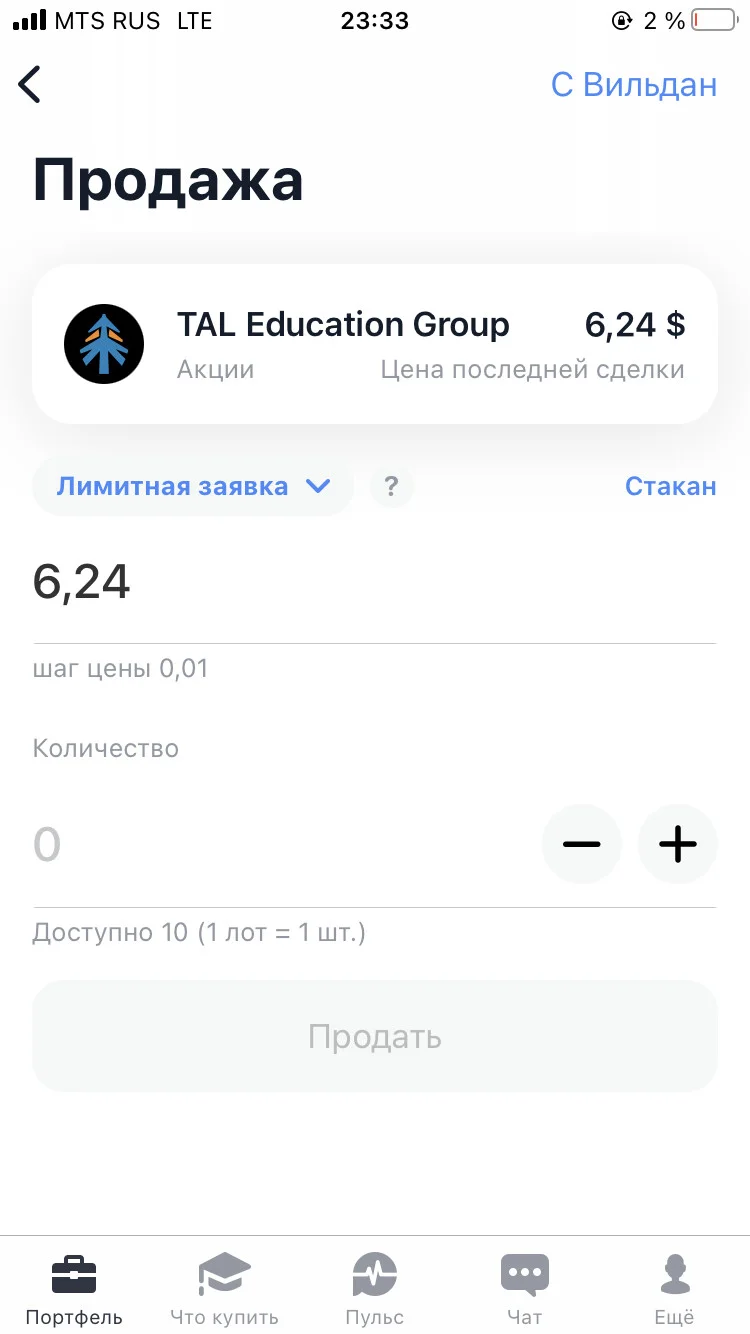
Task: Tap the Продать sell button
Action: pos(375,1036)
